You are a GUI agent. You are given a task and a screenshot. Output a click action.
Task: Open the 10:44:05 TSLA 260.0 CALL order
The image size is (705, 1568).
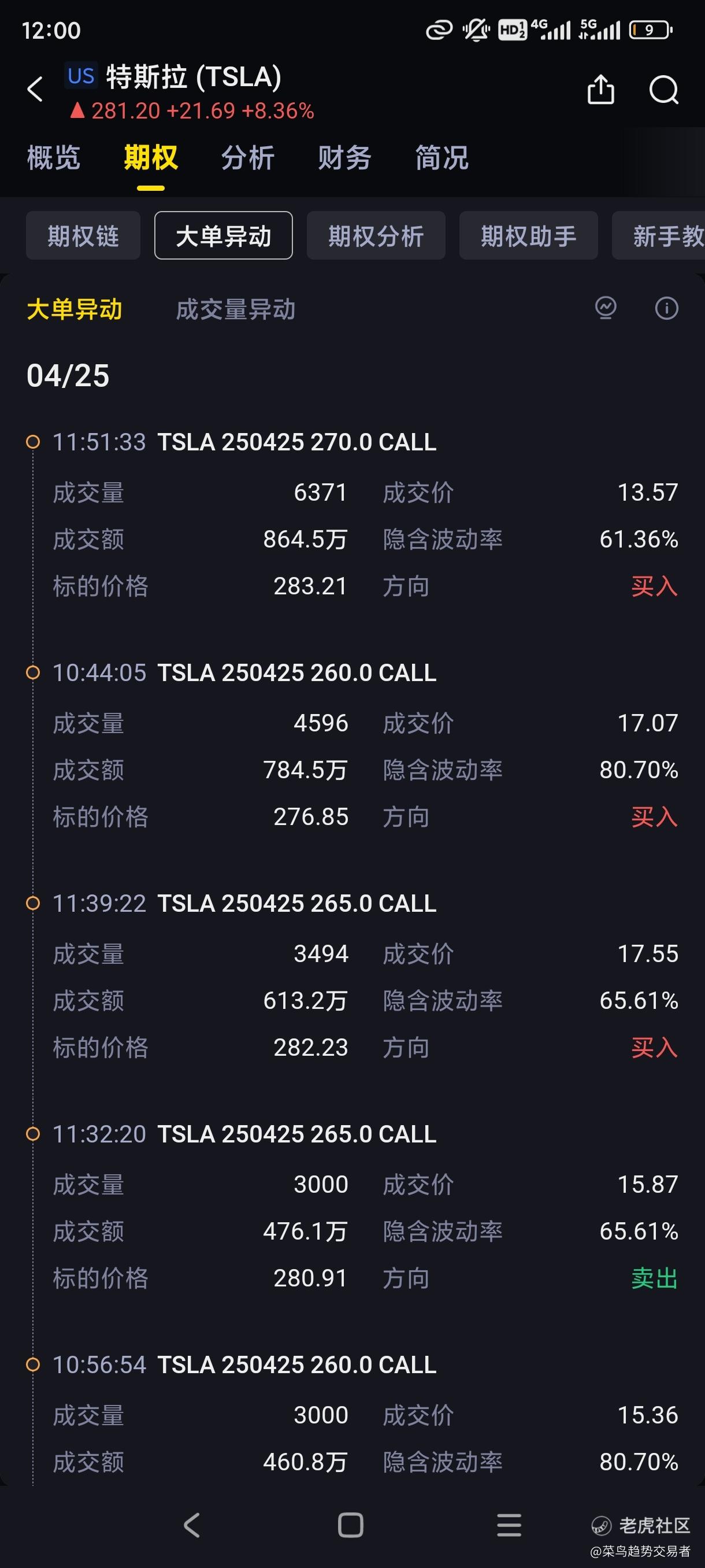(x=353, y=745)
